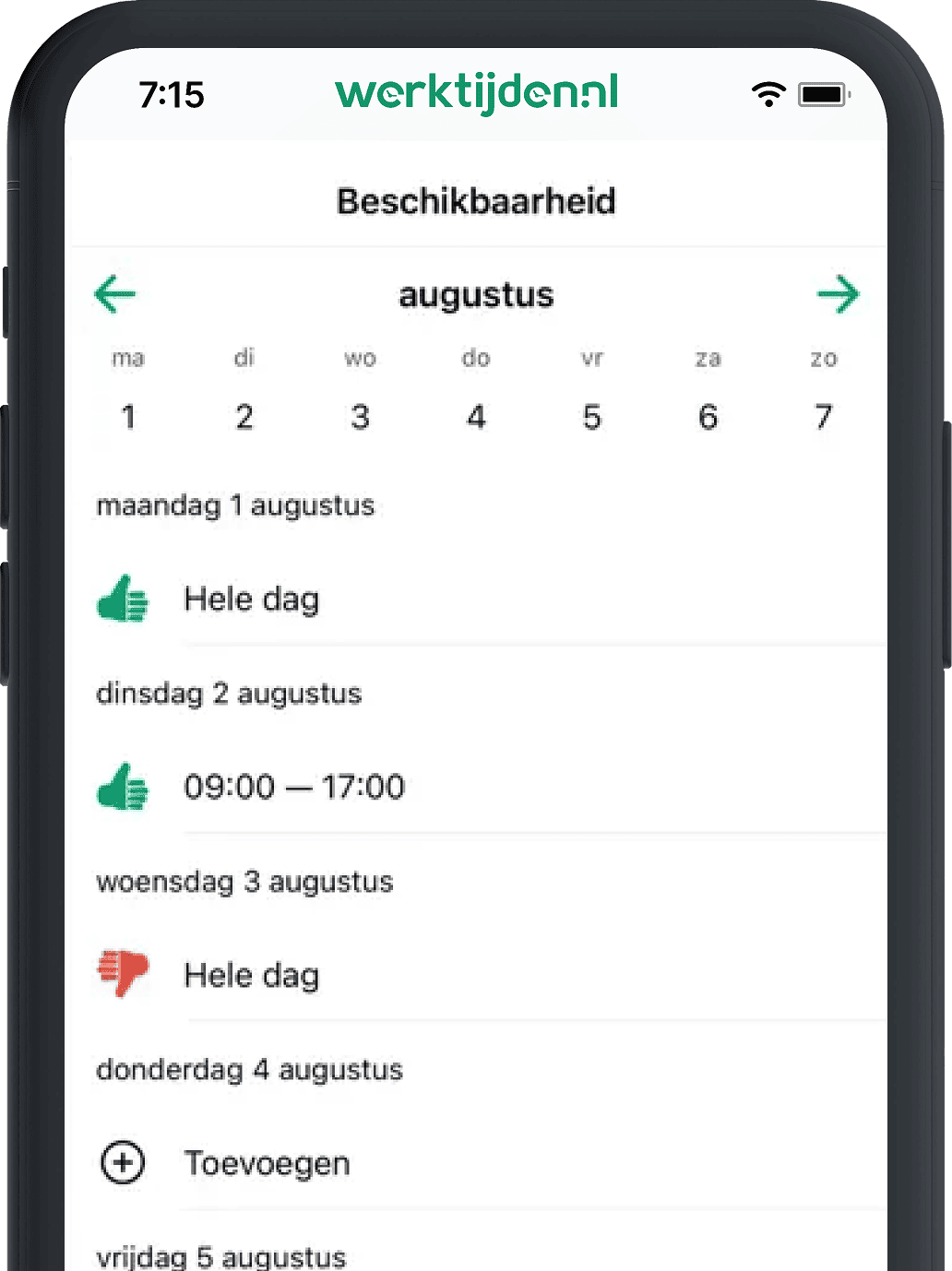Open the augustus month selector
952x1271 pixels.
click(476, 294)
